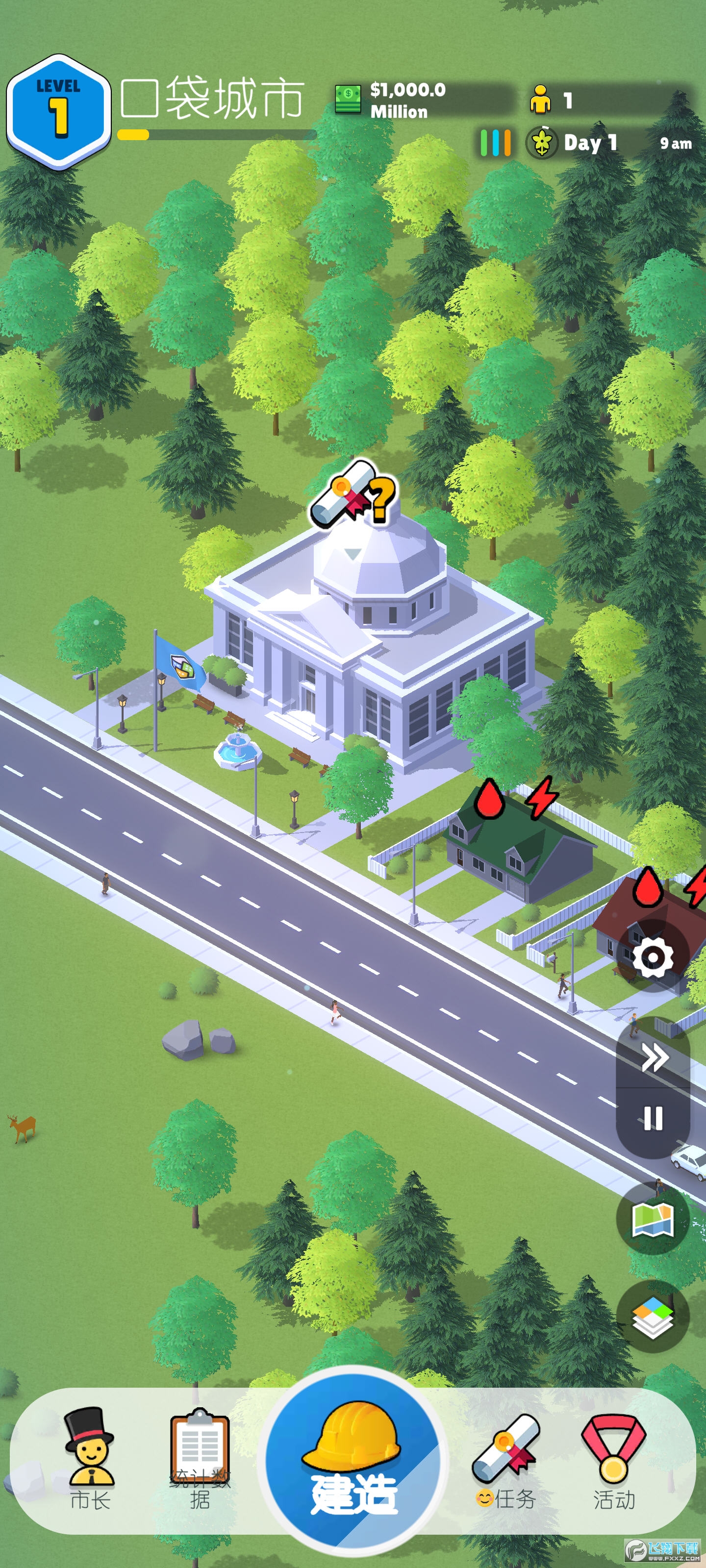Open the settings gear

click(x=653, y=957)
